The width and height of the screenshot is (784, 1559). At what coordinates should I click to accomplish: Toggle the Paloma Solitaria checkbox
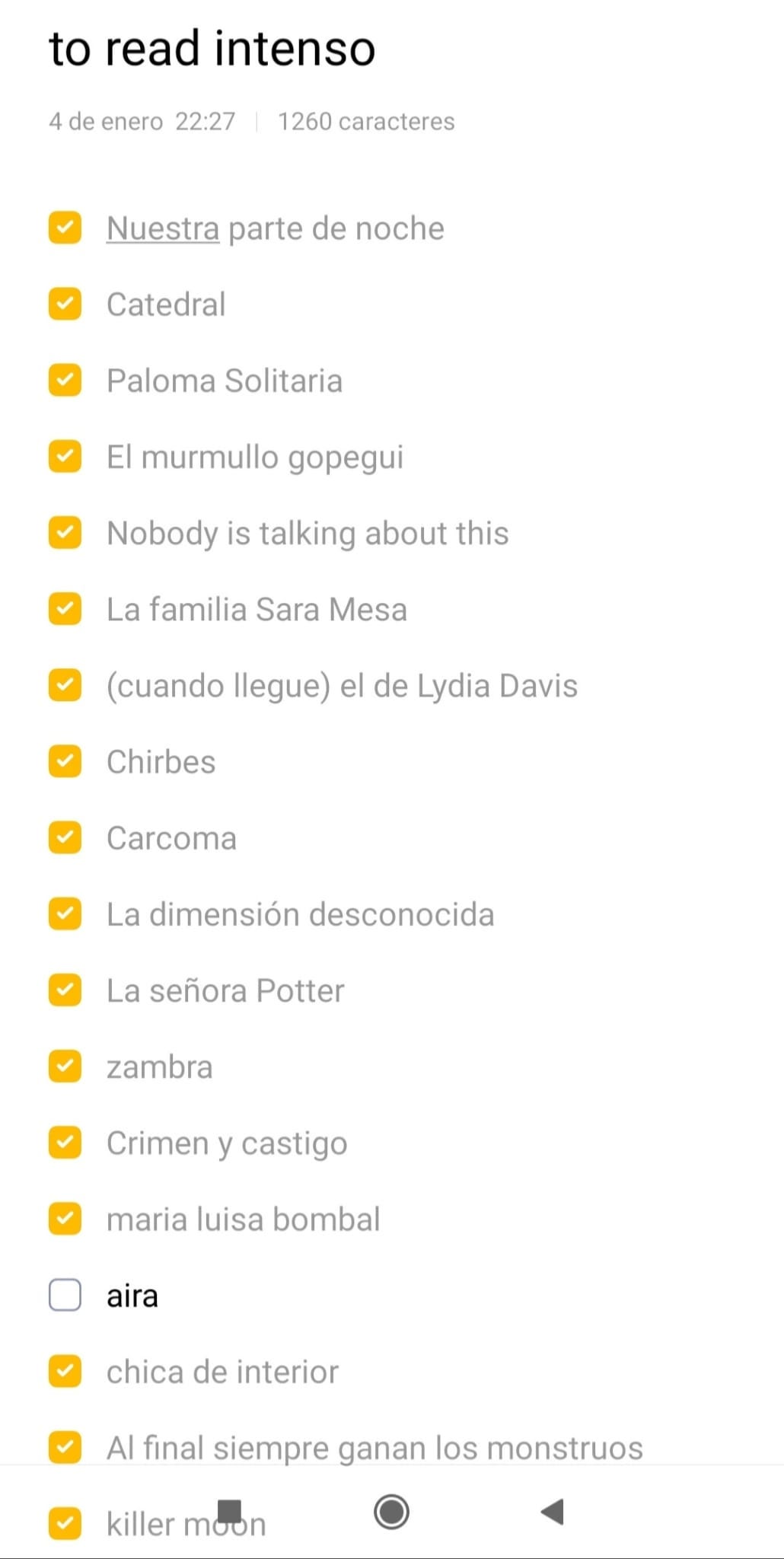pyautogui.click(x=65, y=380)
